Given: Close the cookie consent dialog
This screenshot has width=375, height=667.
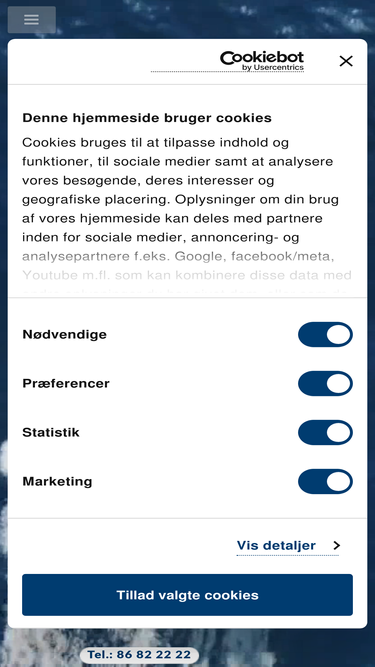Looking at the screenshot, I should 346,61.
